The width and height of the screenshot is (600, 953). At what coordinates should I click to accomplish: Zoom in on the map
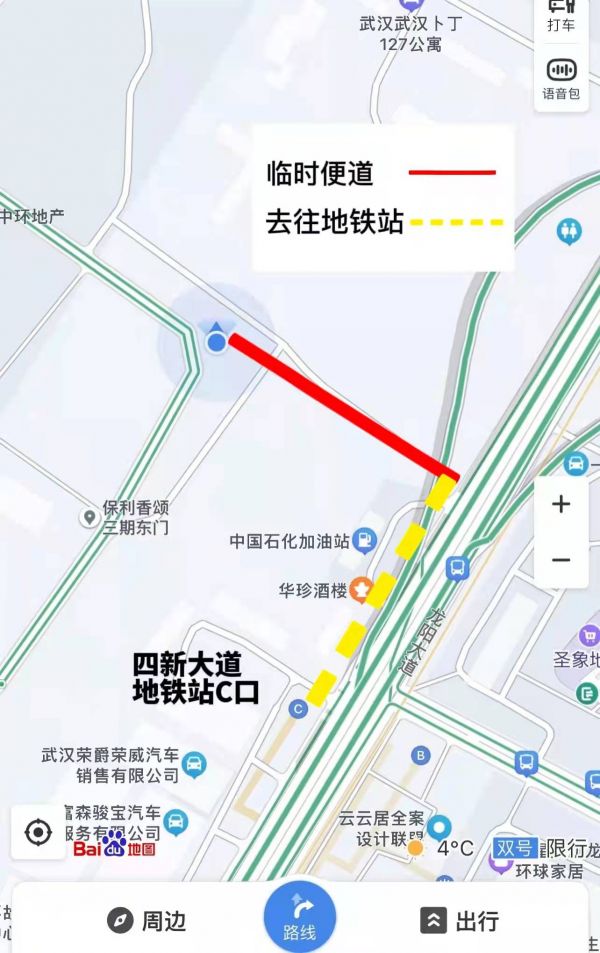561,505
